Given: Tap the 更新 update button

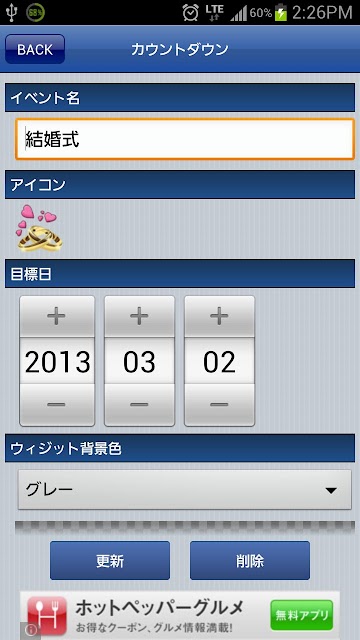Looking at the screenshot, I should pyautogui.click(x=110, y=561).
